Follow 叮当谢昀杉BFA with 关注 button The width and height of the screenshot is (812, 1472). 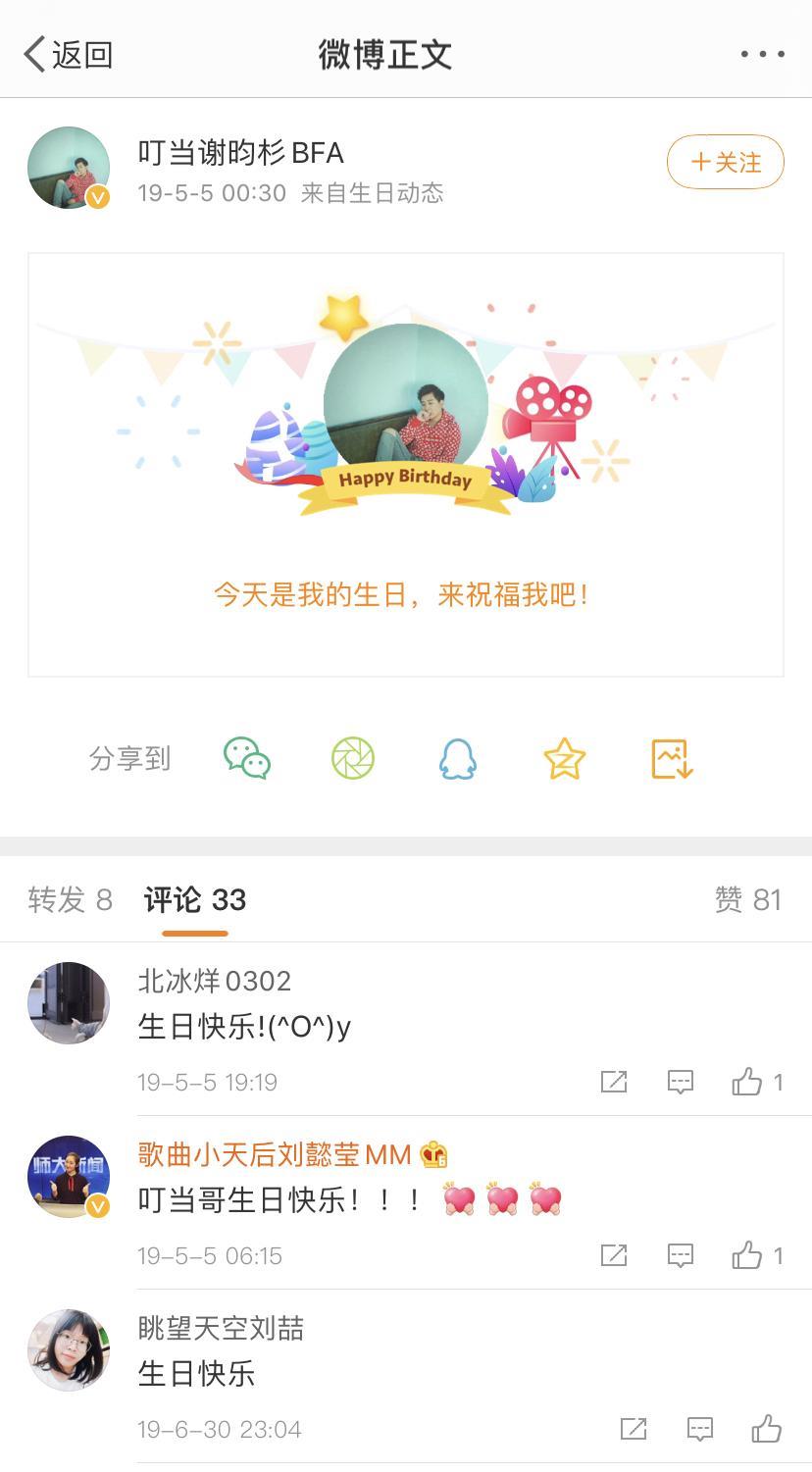[725, 162]
